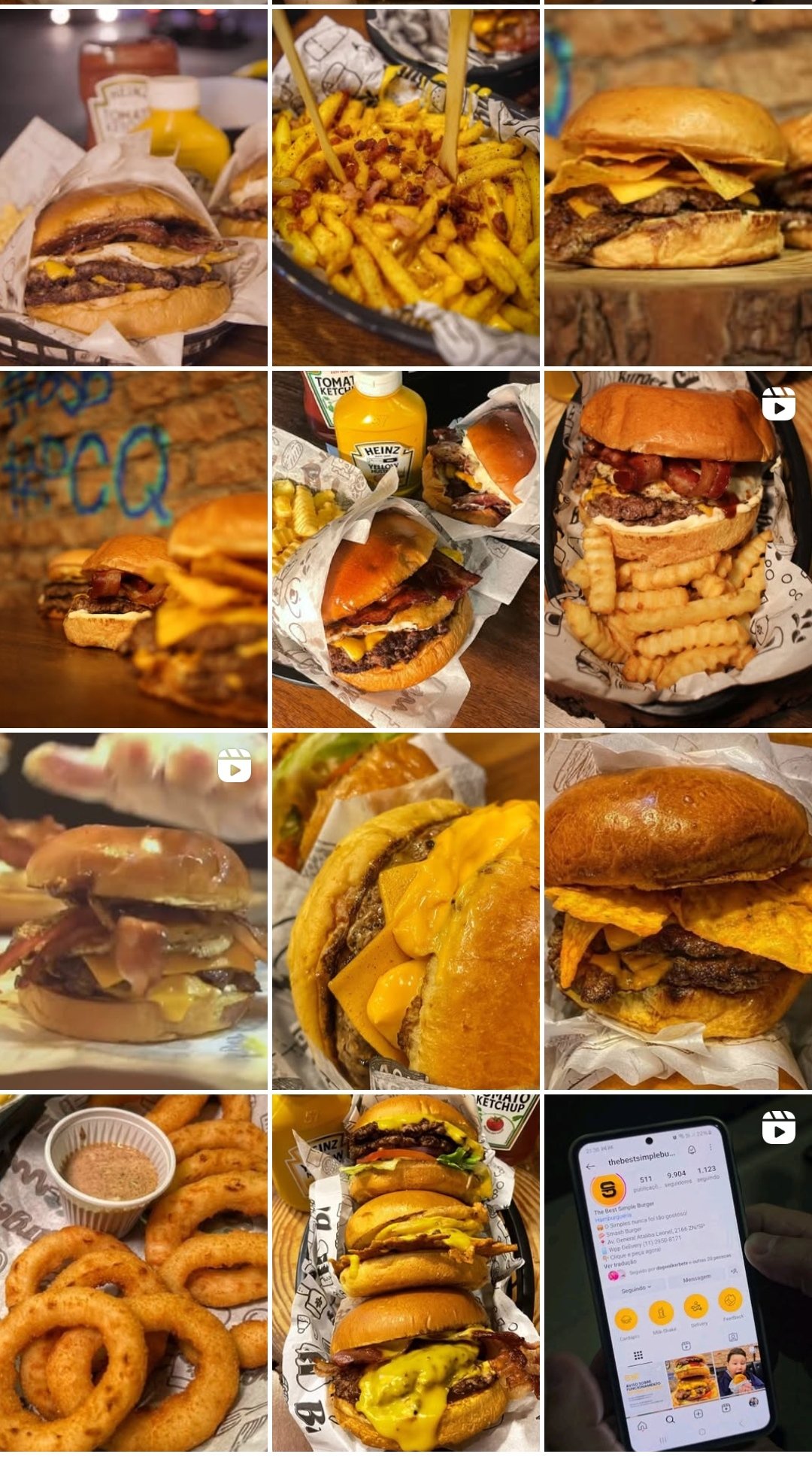
Task: Open the cheese and bacon loaded fries post
Action: click(405, 187)
